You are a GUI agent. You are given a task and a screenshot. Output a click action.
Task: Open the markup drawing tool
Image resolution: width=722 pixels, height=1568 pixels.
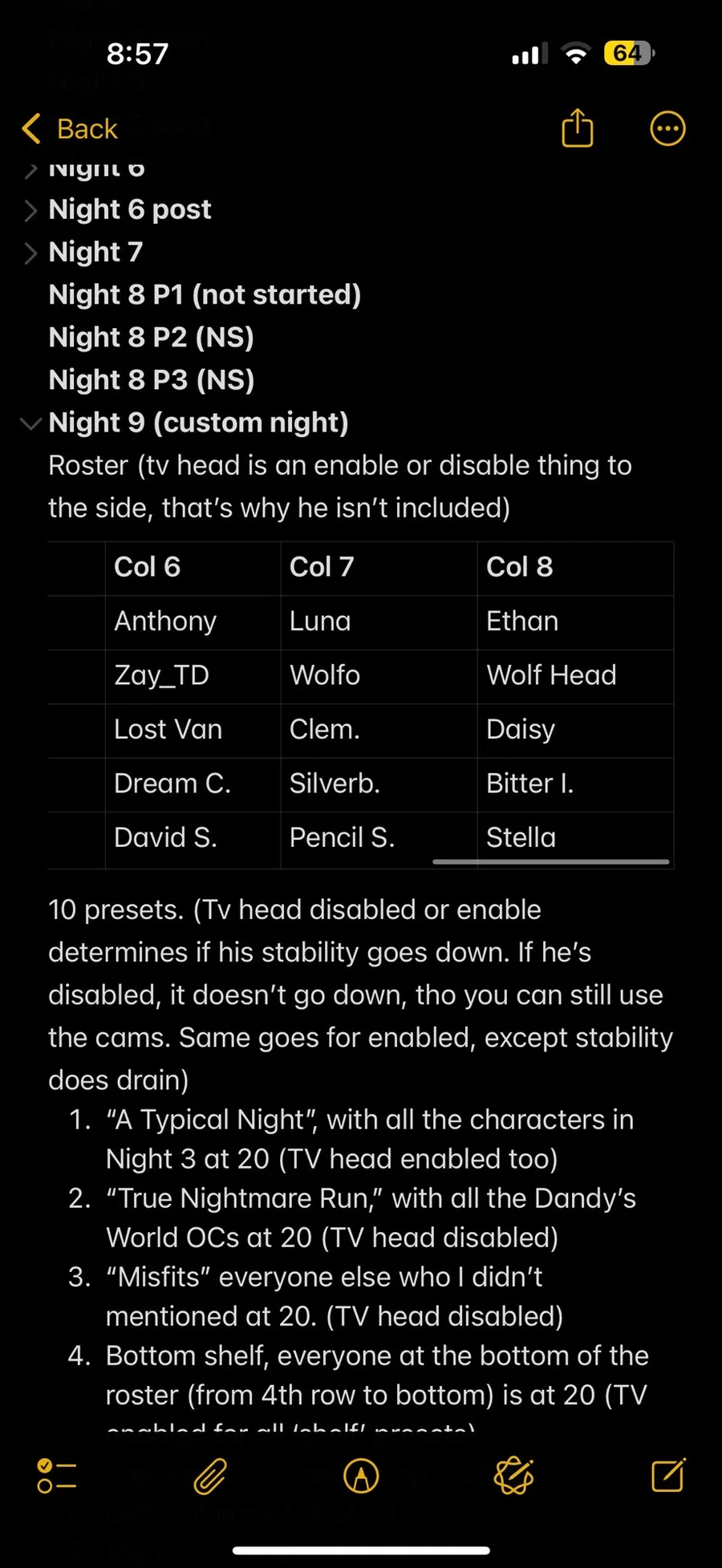pyautogui.click(x=361, y=1476)
